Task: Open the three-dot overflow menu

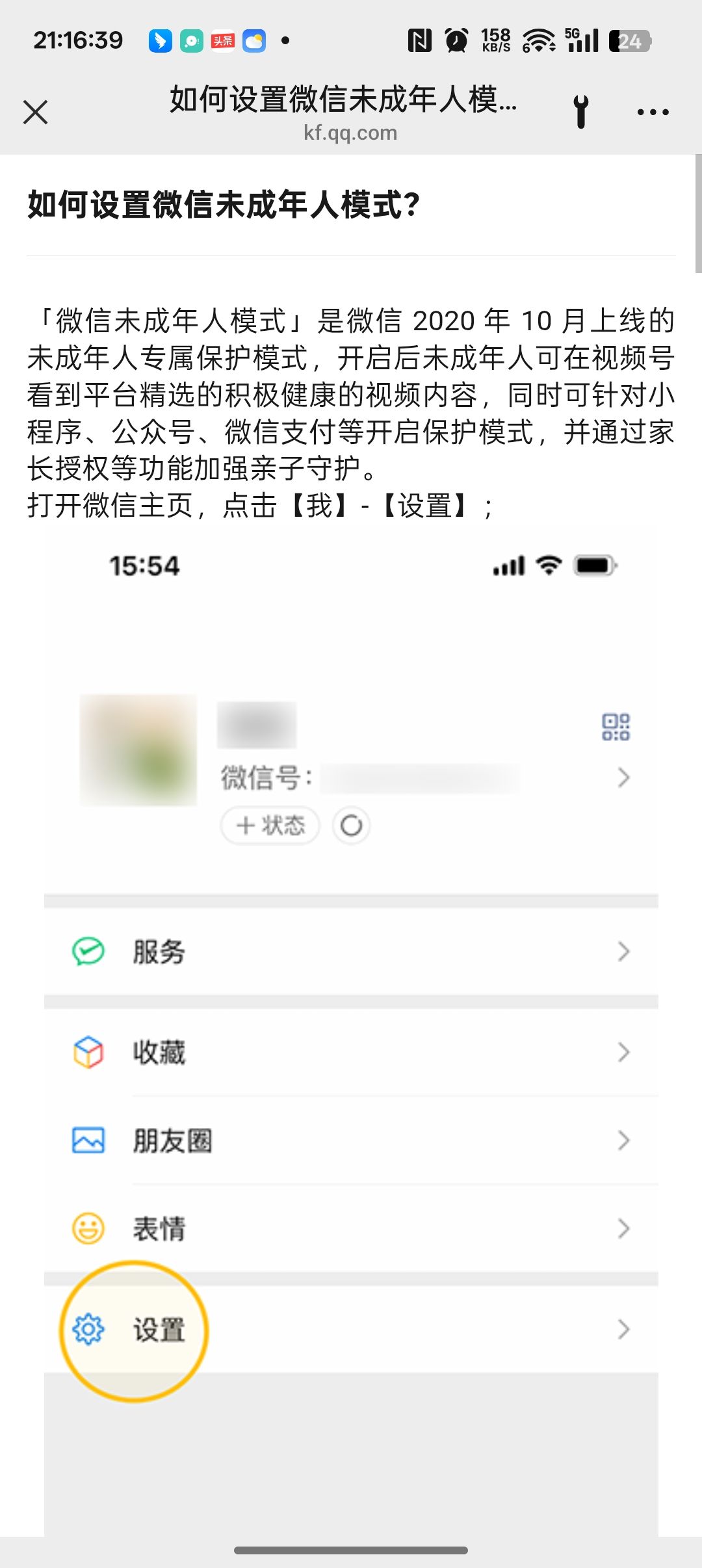Action: [653, 112]
